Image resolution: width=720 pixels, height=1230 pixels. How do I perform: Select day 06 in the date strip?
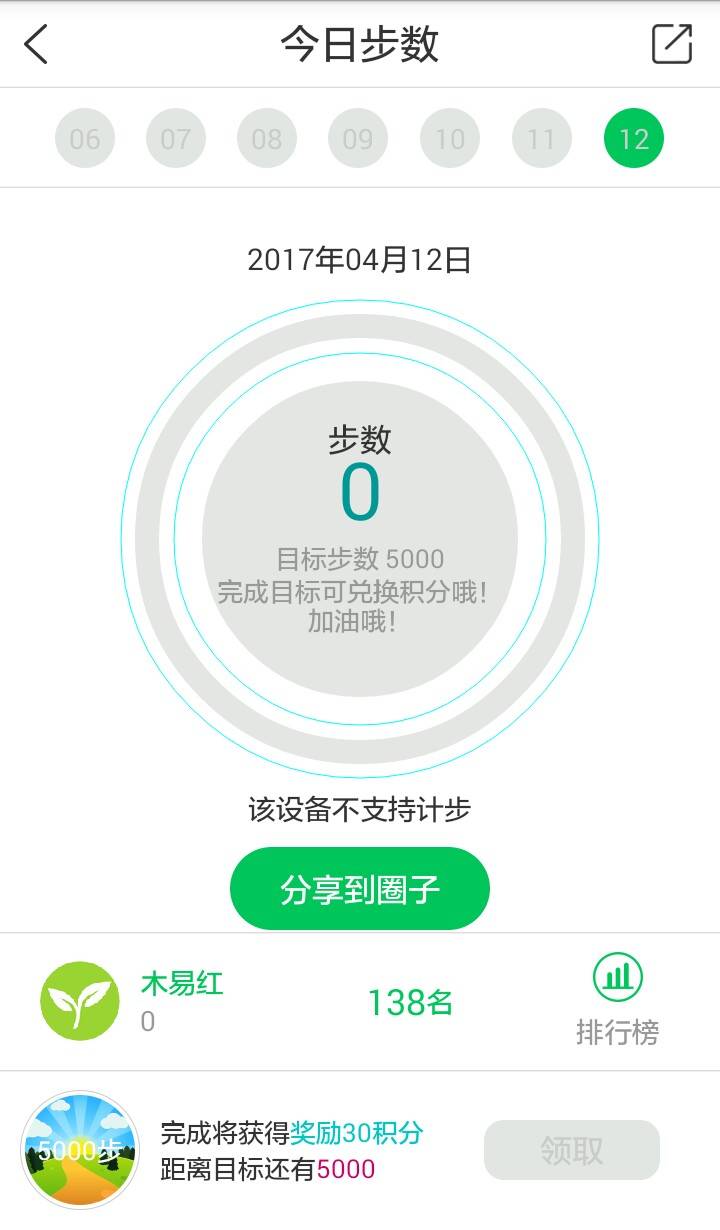tap(85, 138)
